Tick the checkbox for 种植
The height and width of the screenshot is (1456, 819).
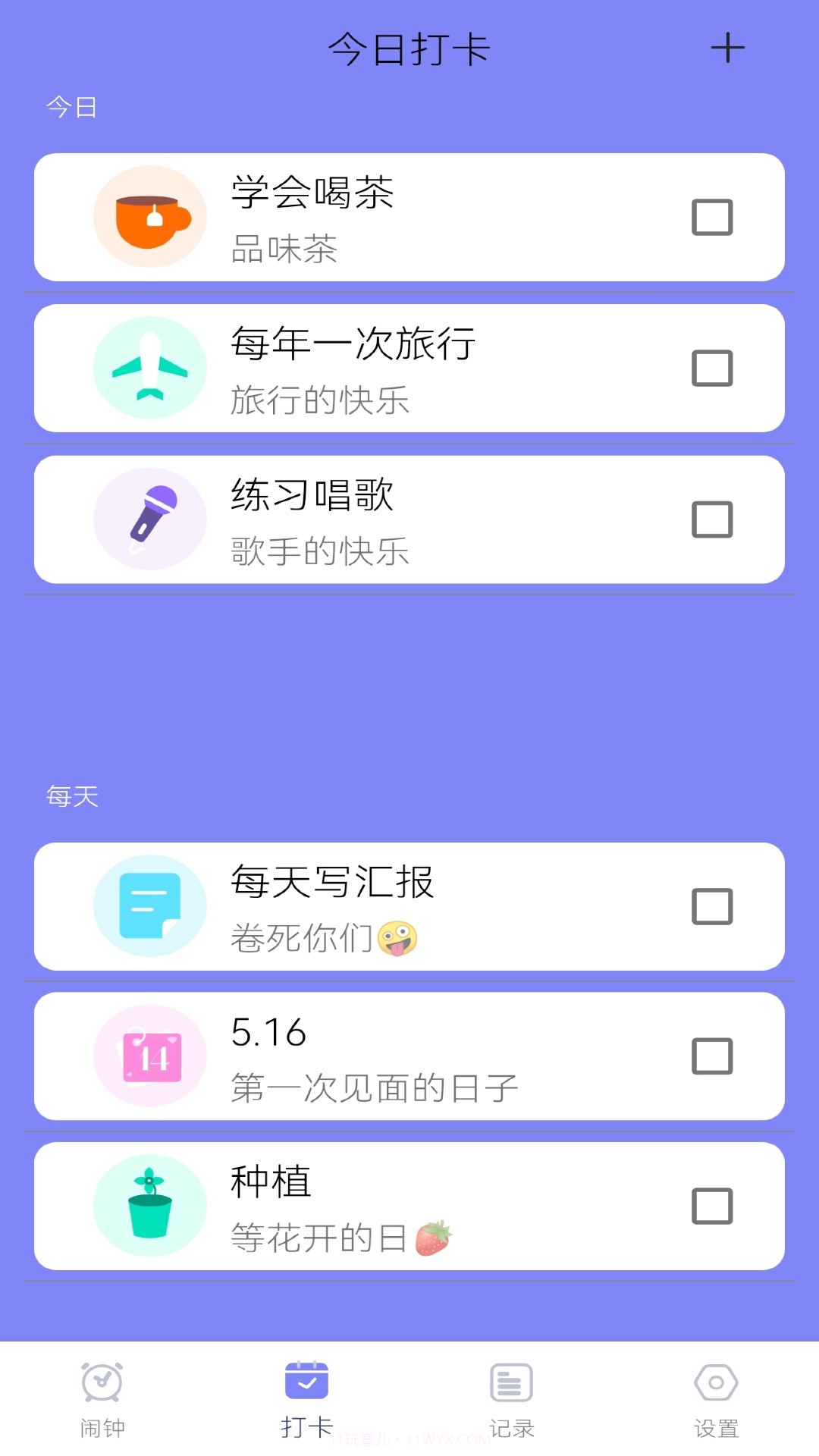coord(711,1207)
